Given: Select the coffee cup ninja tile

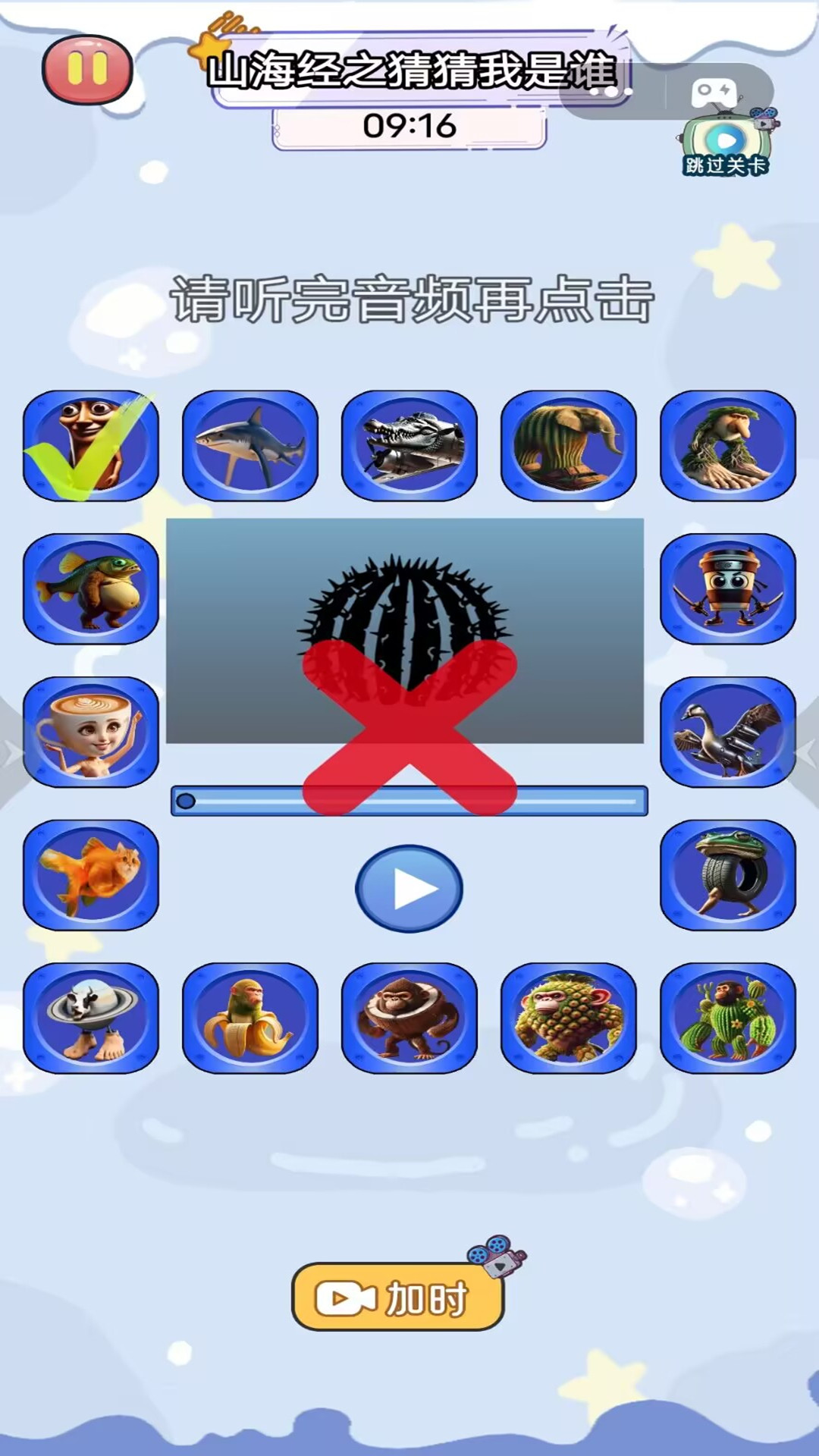Looking at the screenshot, I should pyautogui.click(x=727, y=589).
